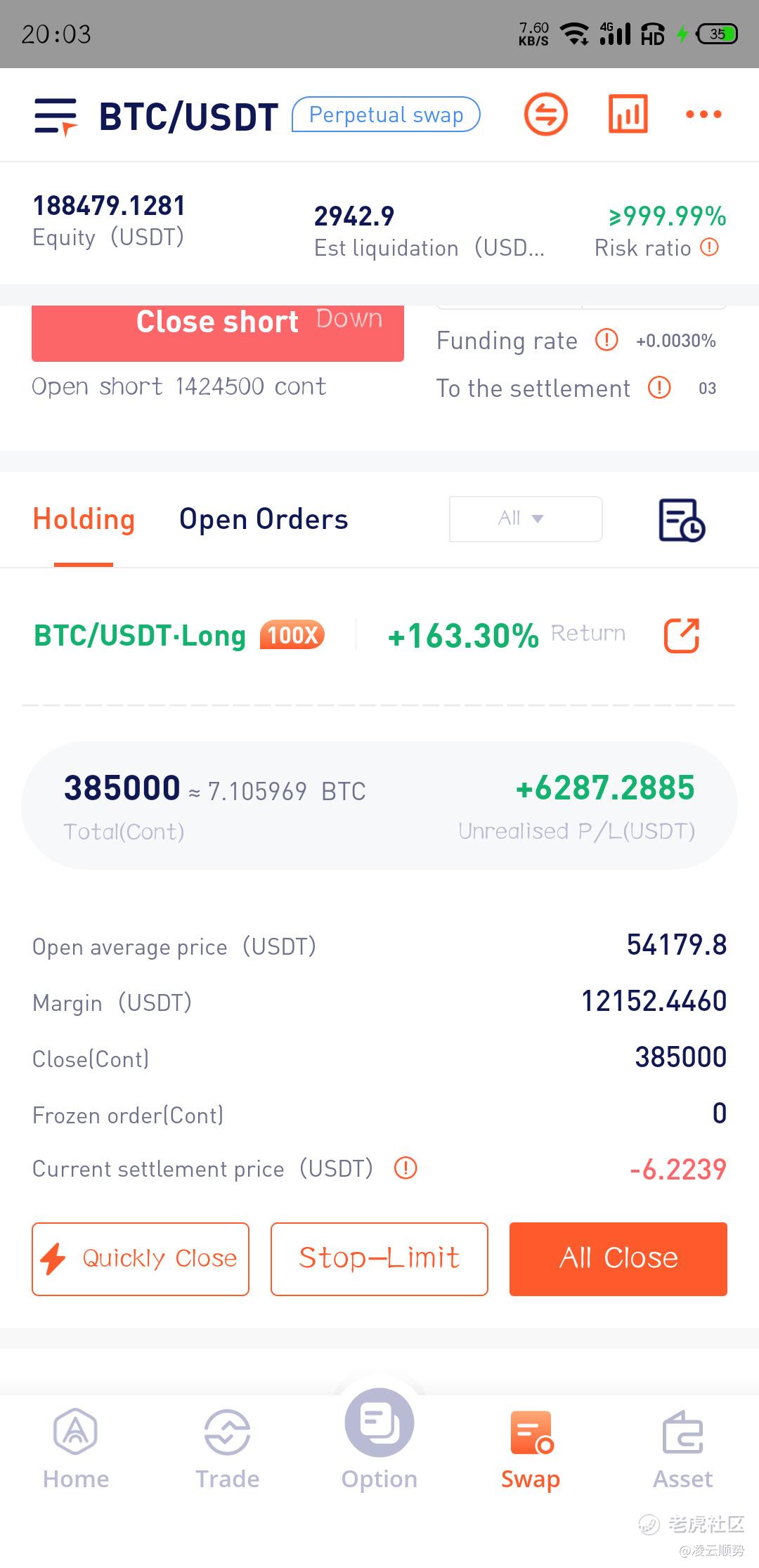
Task: Open the Stop-Limit order option
Action: 379,1259
